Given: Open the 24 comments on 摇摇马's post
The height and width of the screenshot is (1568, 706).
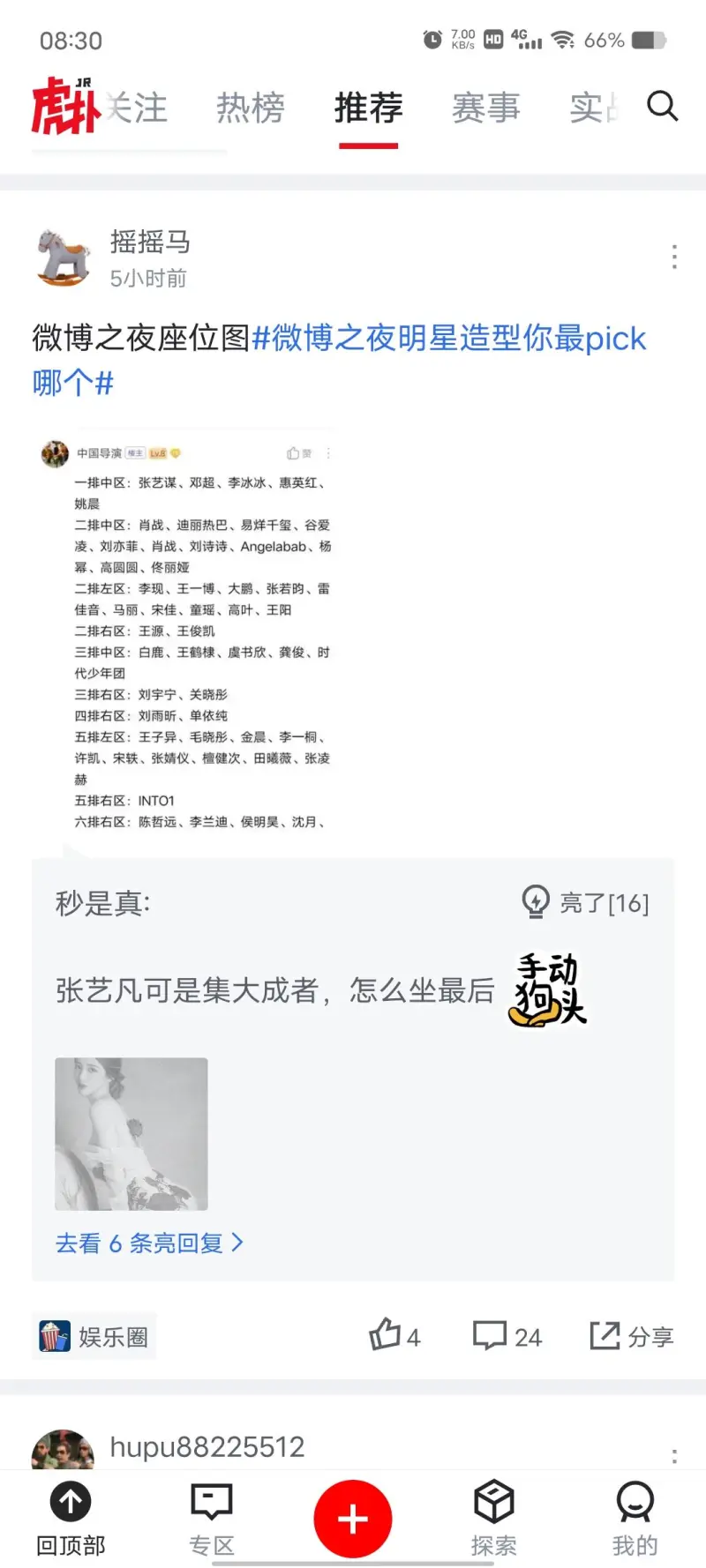Looking at the screenshot, I should click(507, 1336).
